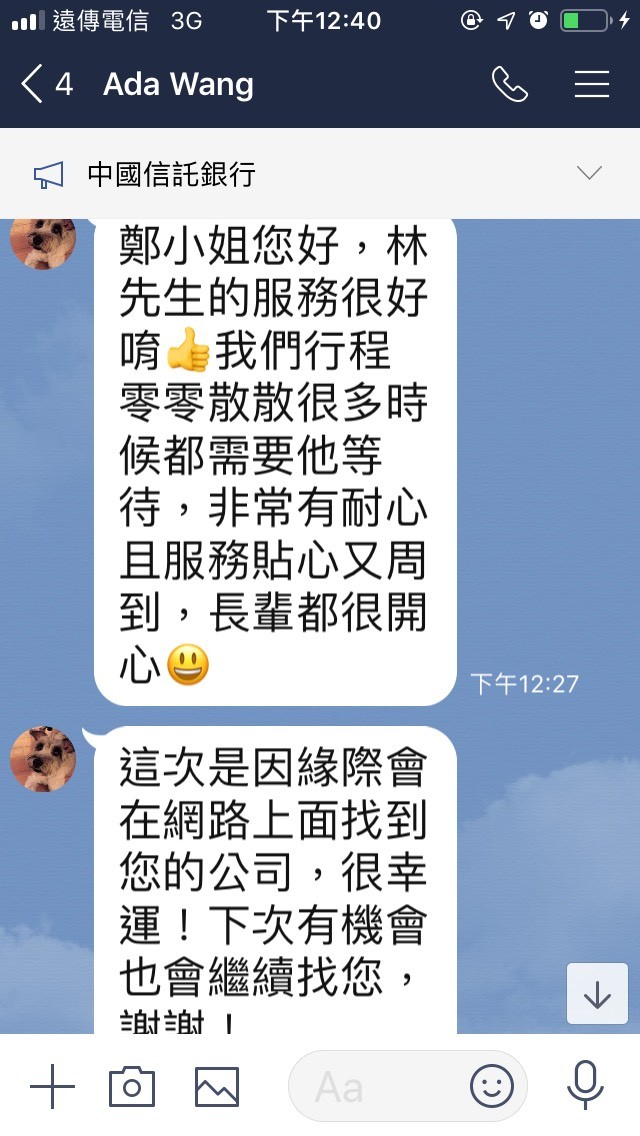Expand the 中國信託銀行 announcement banner
Screen dimensions: 640x1136
[589, 174]
